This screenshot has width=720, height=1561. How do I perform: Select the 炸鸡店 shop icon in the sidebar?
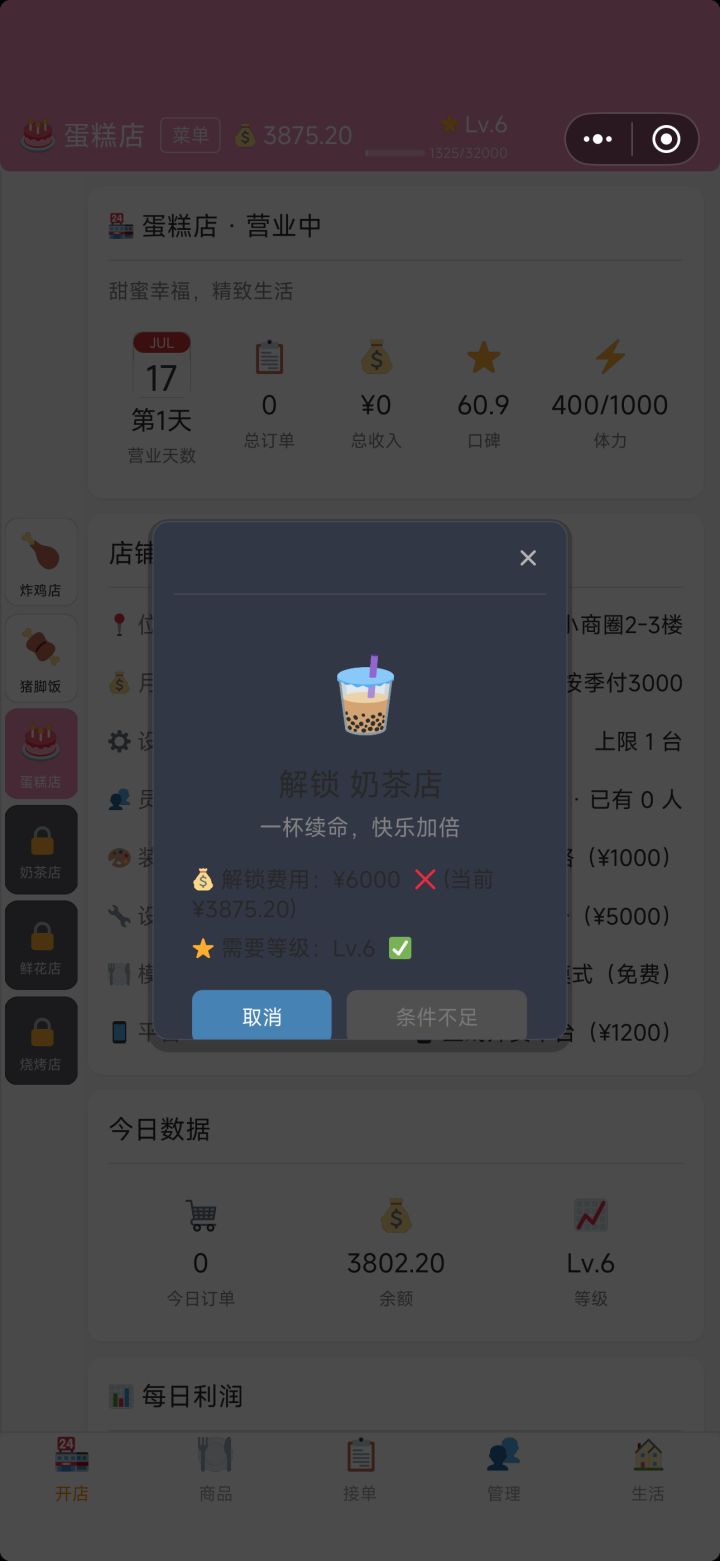tap(41, 560)
